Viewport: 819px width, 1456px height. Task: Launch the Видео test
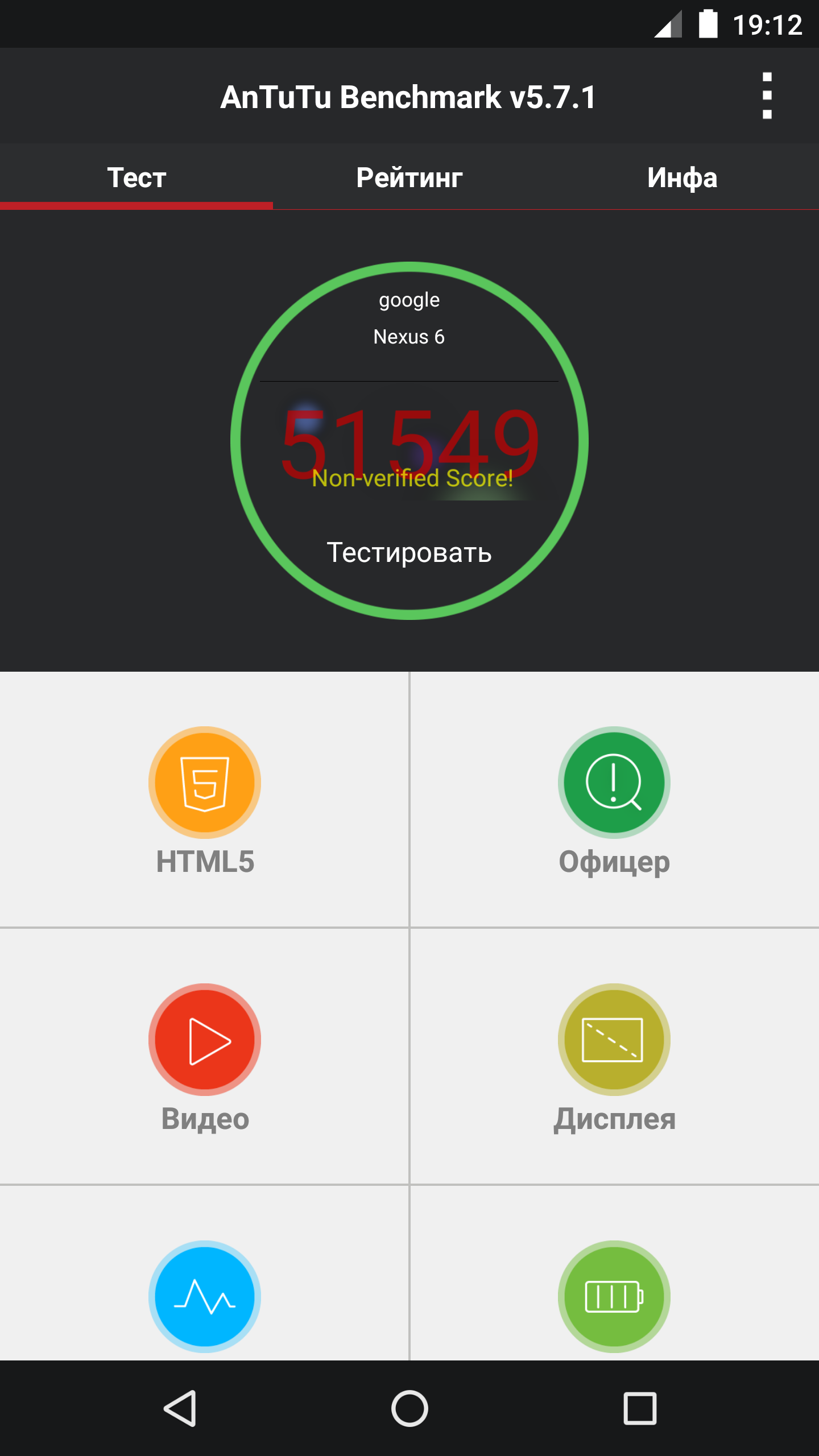[x=205, y=1056]
